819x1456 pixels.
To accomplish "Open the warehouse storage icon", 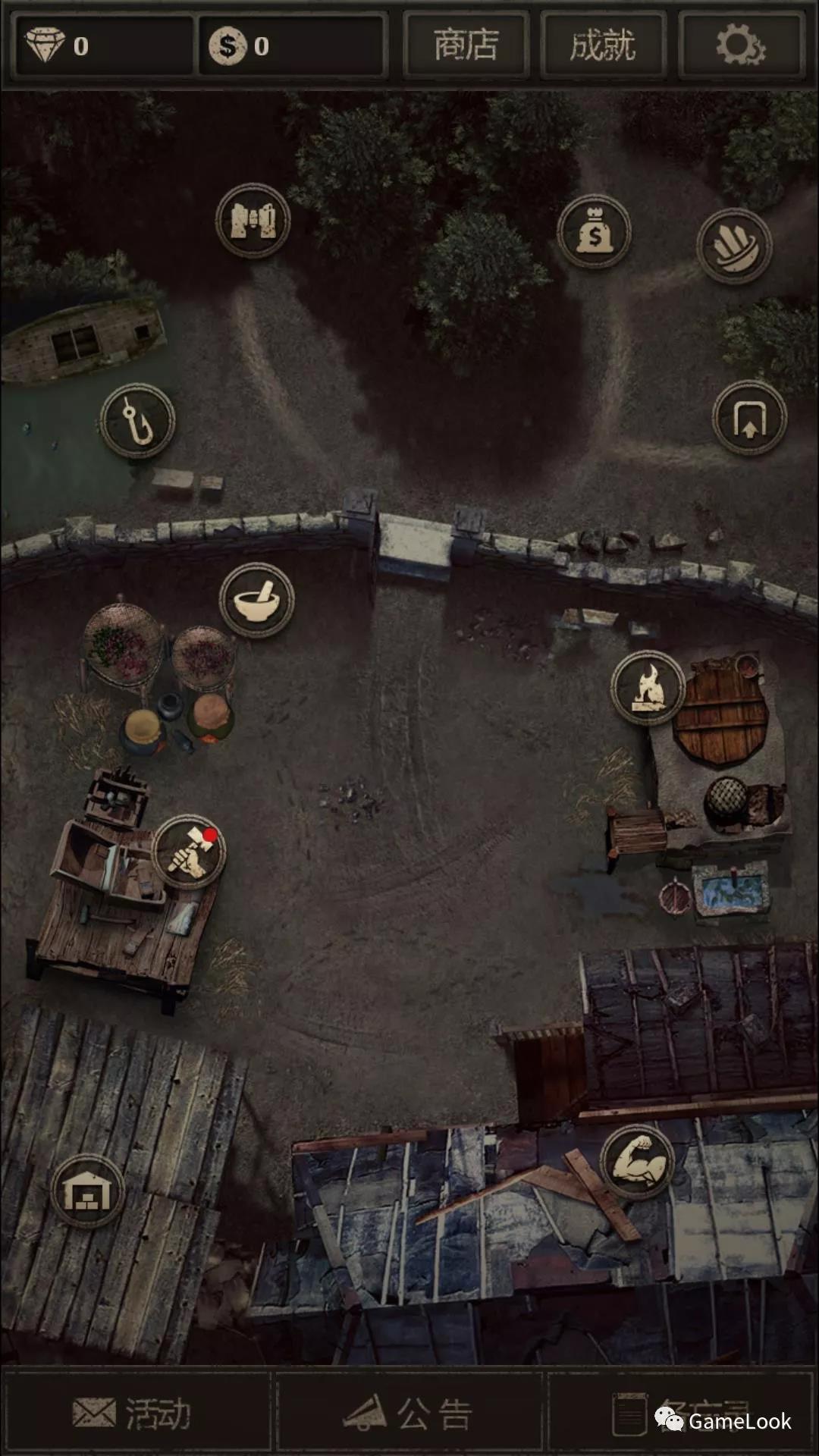I will (x=88, y=1191).
